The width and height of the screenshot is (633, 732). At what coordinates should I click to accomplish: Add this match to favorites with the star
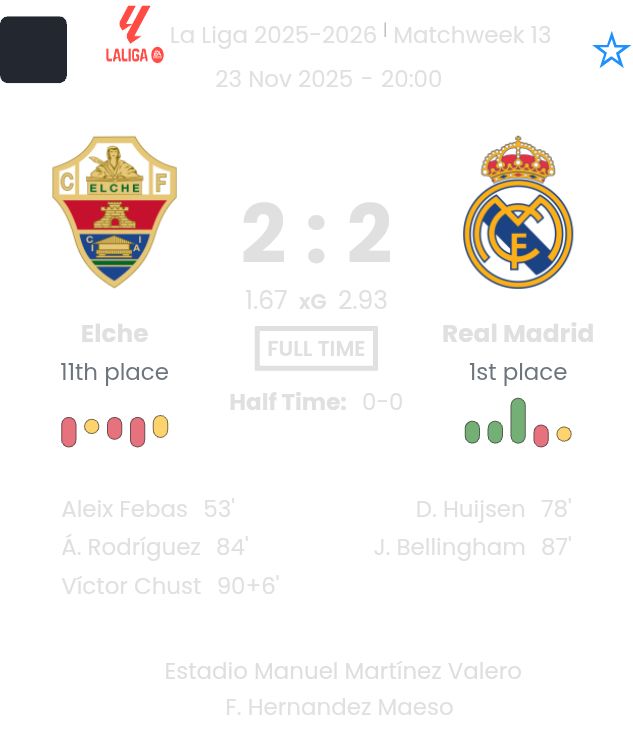click(611, 50)
